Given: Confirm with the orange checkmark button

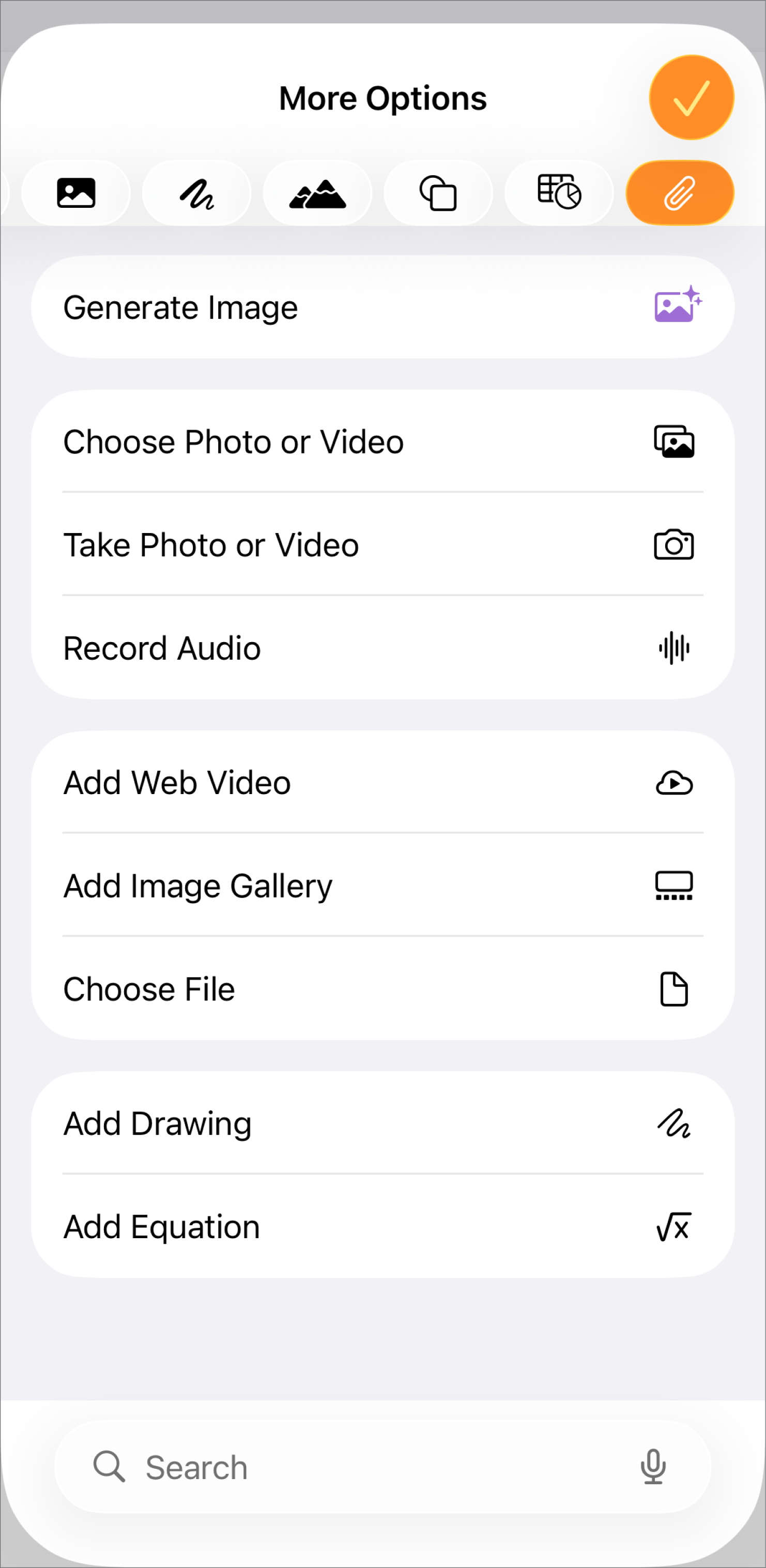Looking at the screenshot, I should coord(691,98).
